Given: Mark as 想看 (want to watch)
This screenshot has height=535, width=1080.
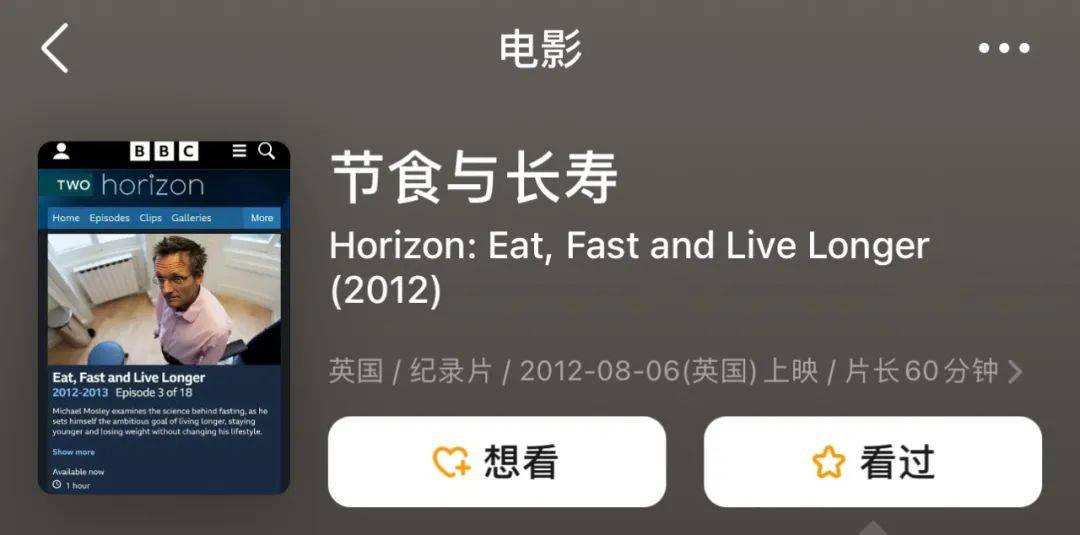Looking at the screenshot, I should point(496,462).
